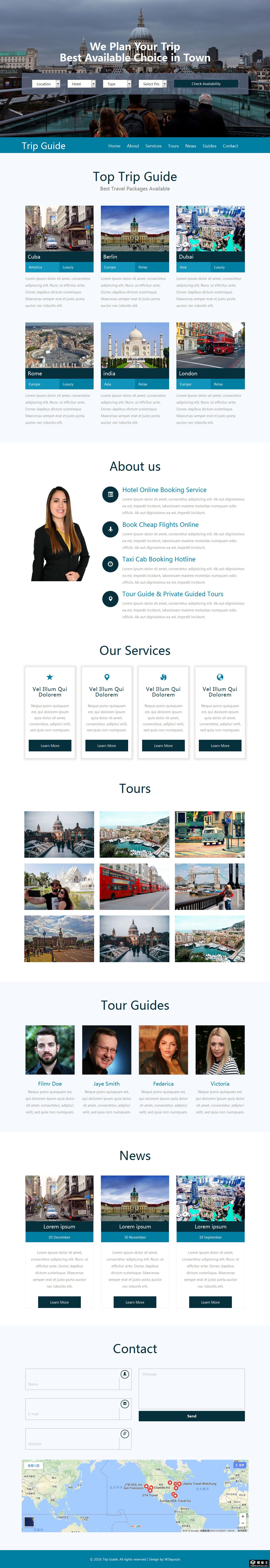270x1568 pixels.
Task: Open the Hotel Online Booking Service link
Action: pos(164,490)
